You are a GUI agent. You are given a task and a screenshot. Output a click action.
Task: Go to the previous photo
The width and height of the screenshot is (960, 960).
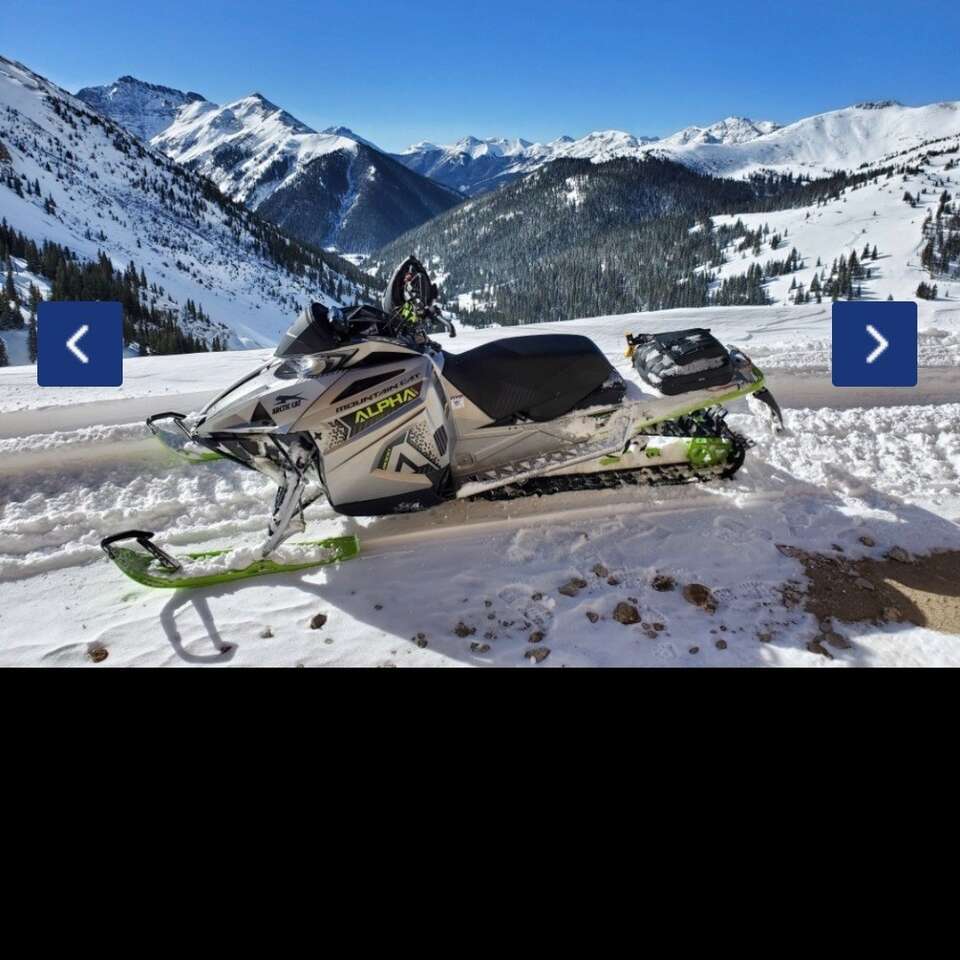click(80, 344)
